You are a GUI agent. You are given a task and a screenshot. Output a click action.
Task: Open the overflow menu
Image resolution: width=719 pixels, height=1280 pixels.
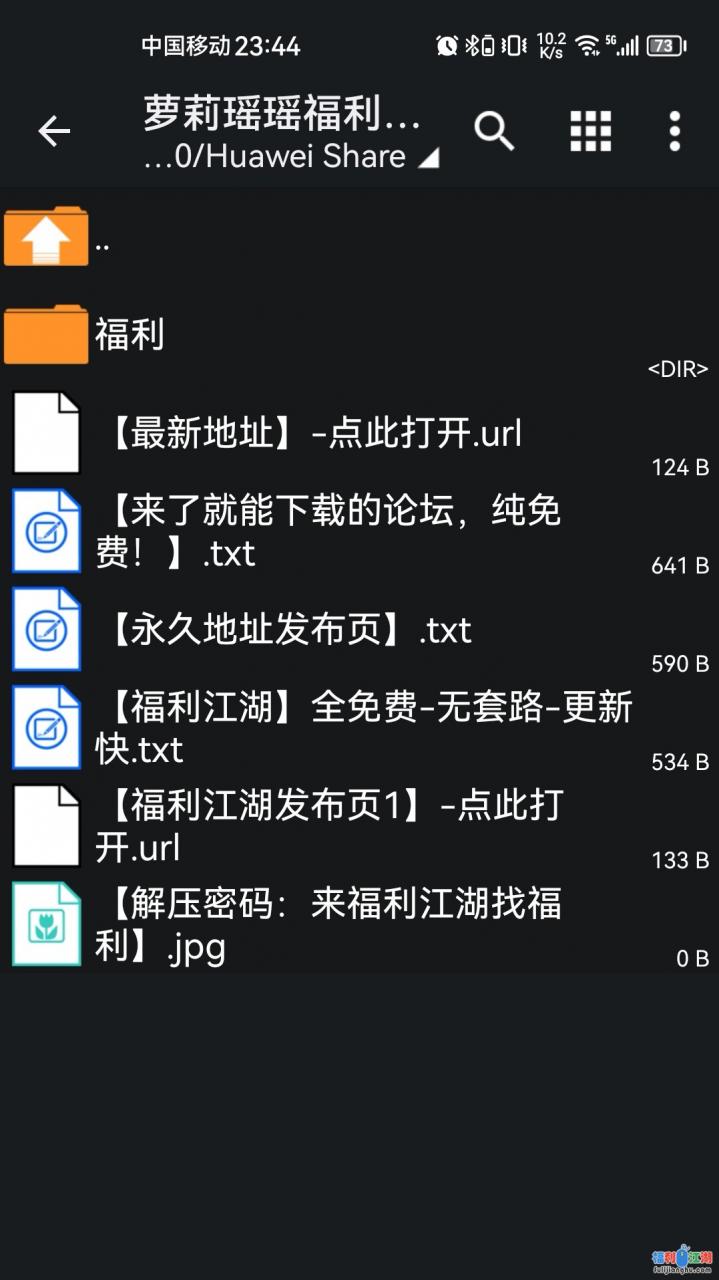click(x=675, y=131)
